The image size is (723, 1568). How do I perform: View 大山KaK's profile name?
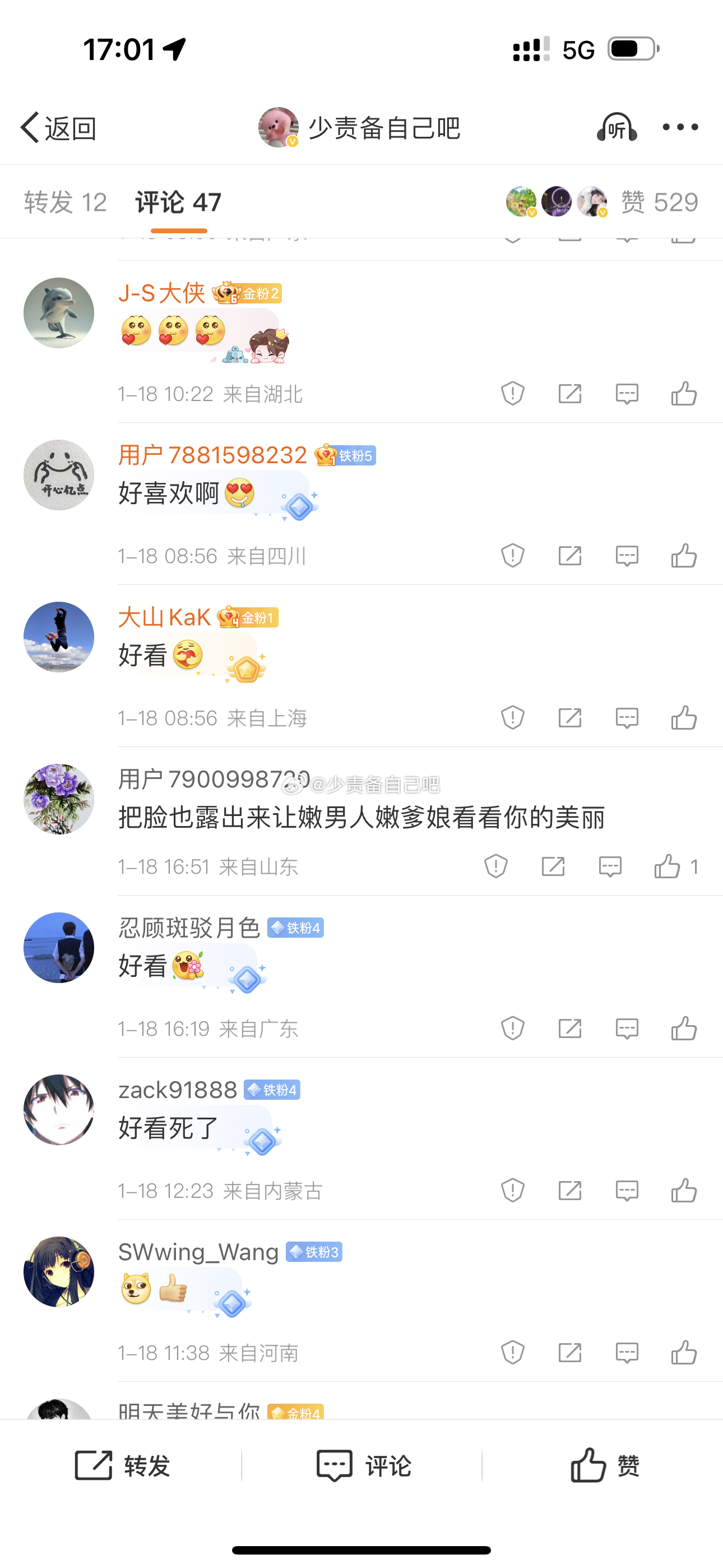[x=164, y=617]
